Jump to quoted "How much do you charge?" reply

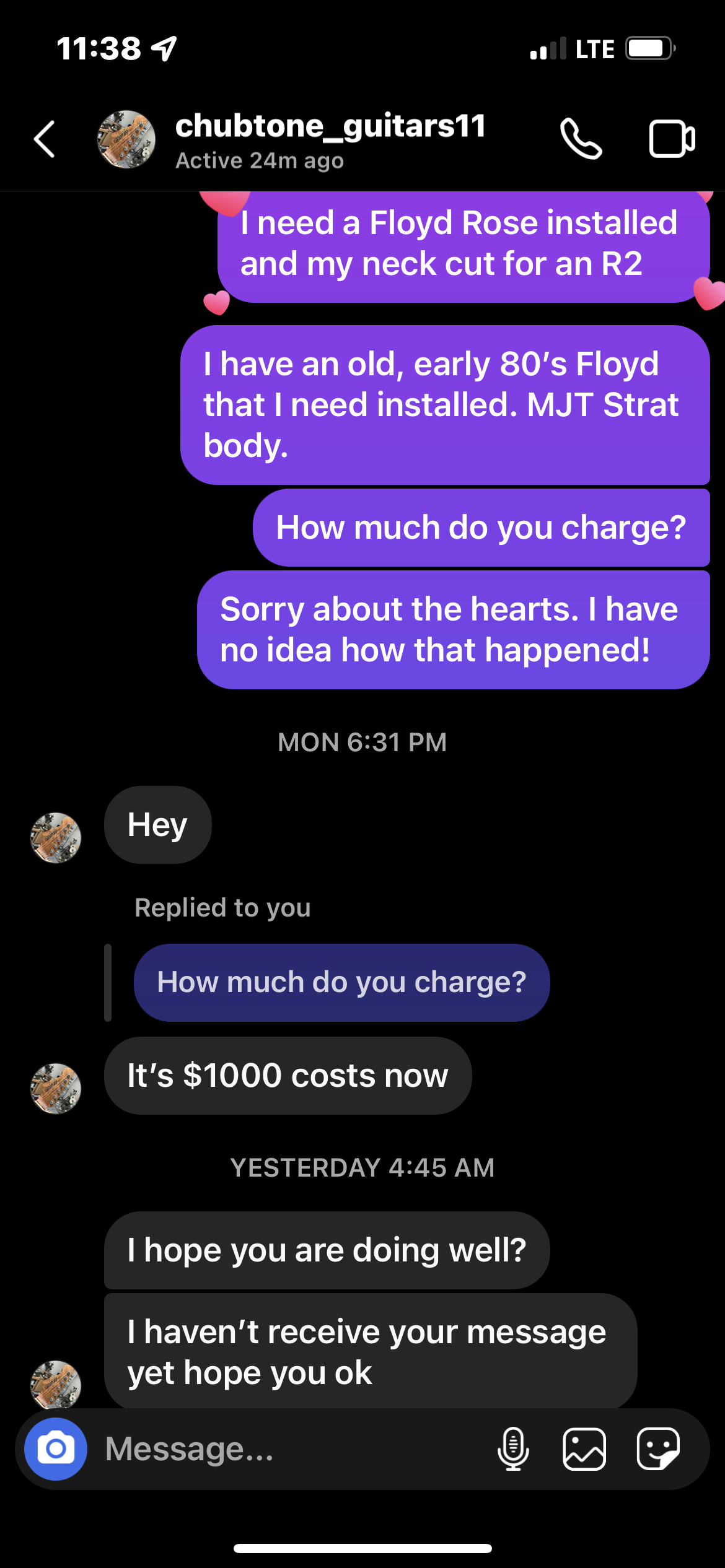click(341, 983)
